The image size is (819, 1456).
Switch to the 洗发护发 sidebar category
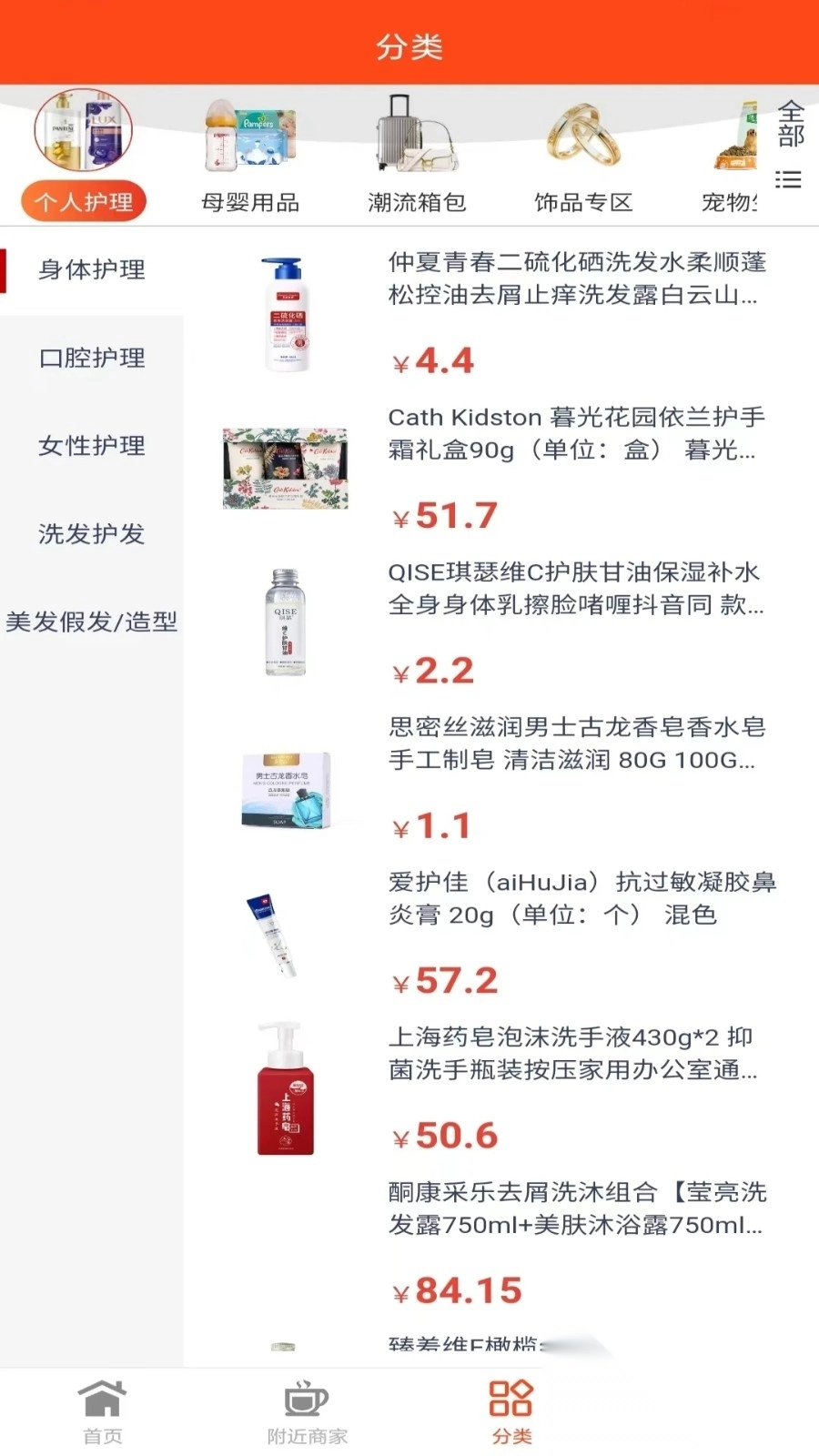coord(91,535)
